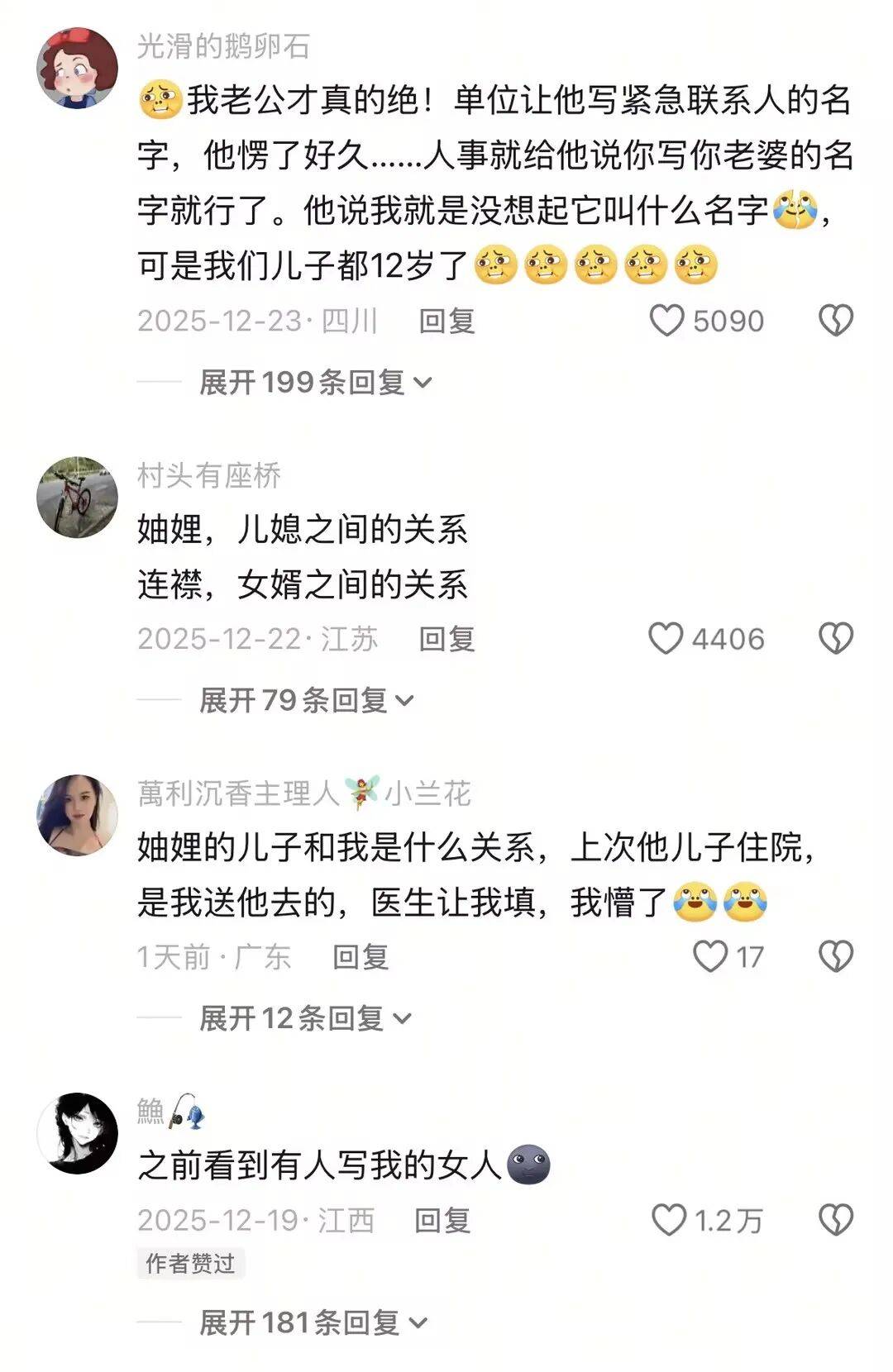This screenshot has height=1372, width=893.
Task: Expand the 12 replies
Action: (305, 1018)
